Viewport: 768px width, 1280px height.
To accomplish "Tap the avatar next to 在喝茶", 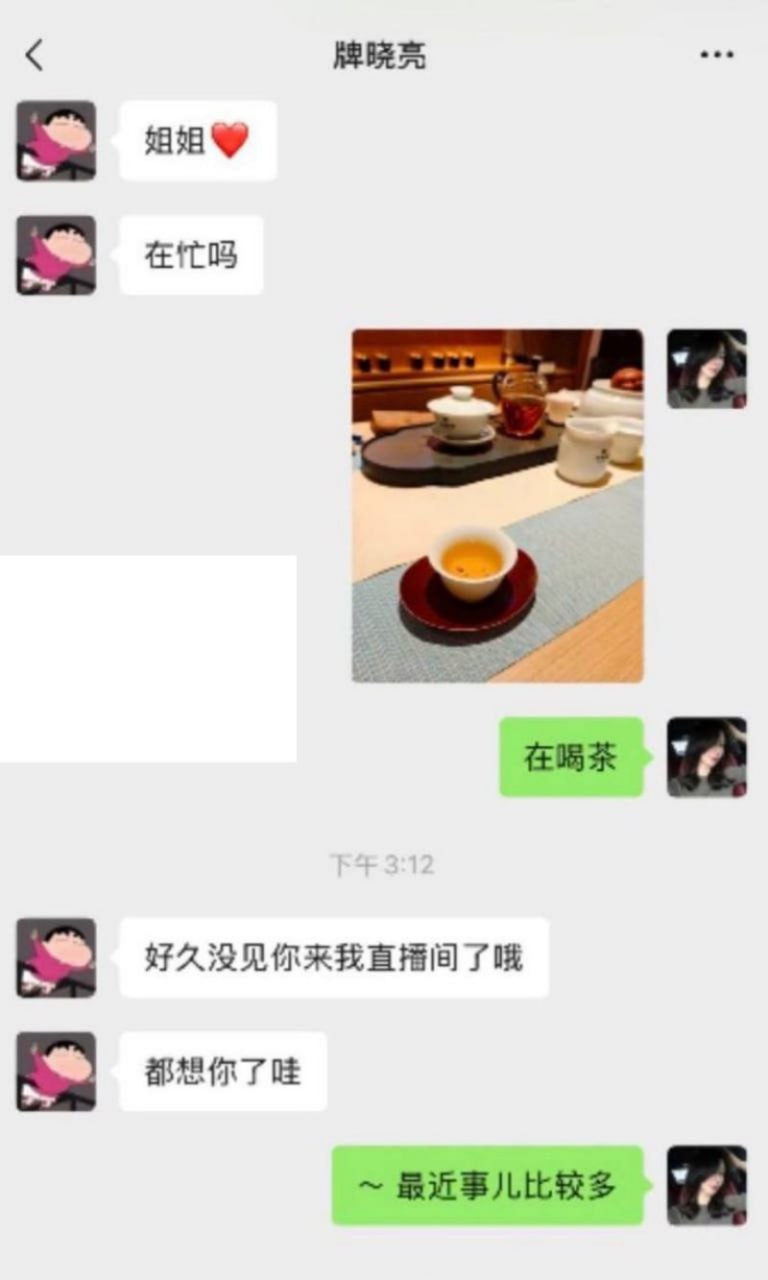I will point(706,757).
